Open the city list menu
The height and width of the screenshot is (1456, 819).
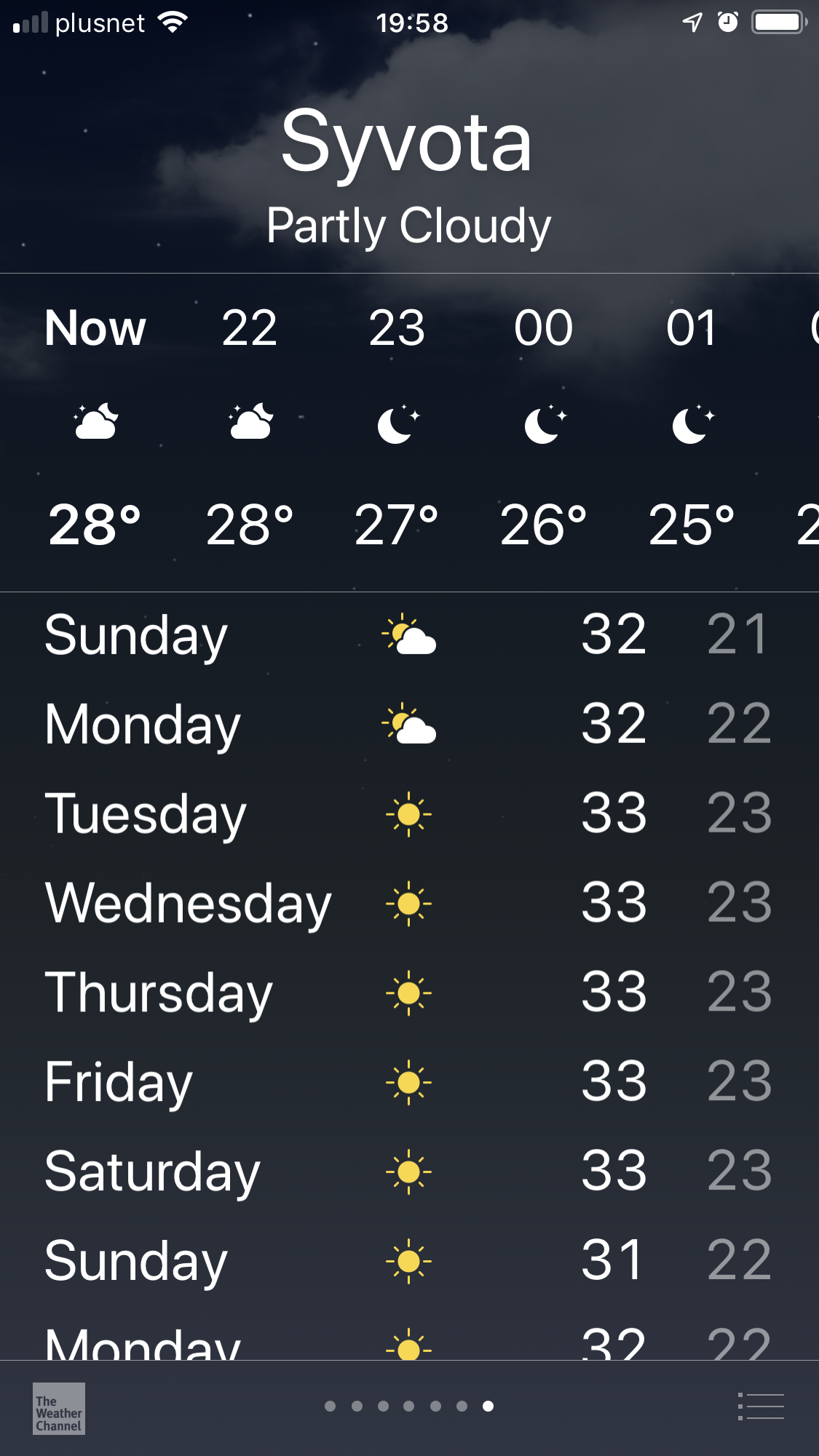(x=761, y=1407)
